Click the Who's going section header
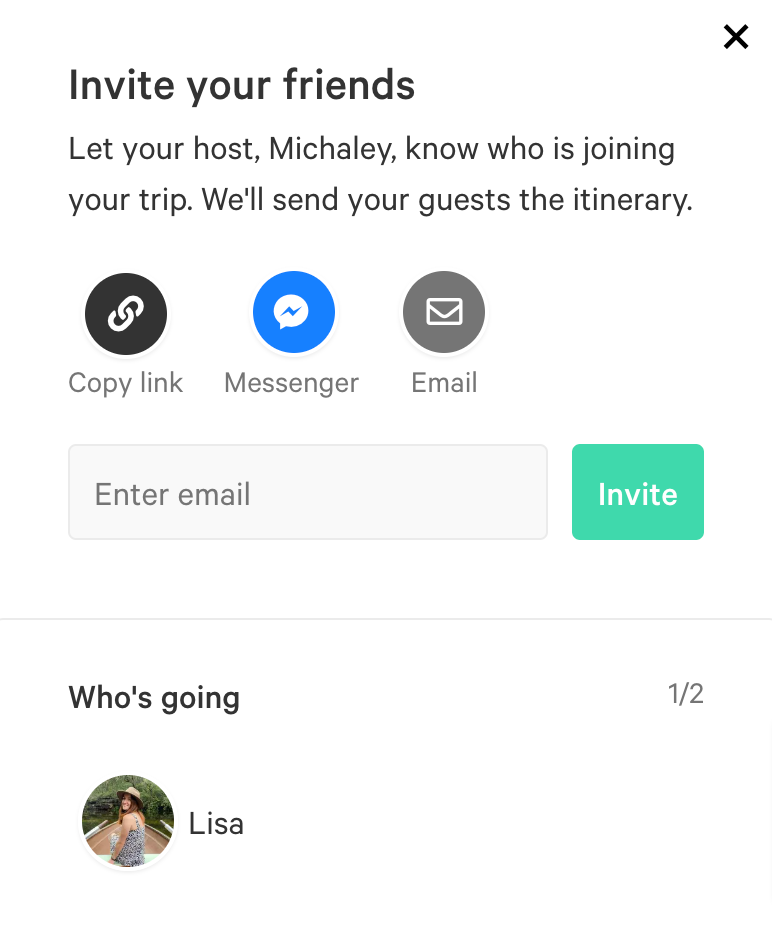Image resolution: width=772 pixels, height=938 pixels. (154, 697)
